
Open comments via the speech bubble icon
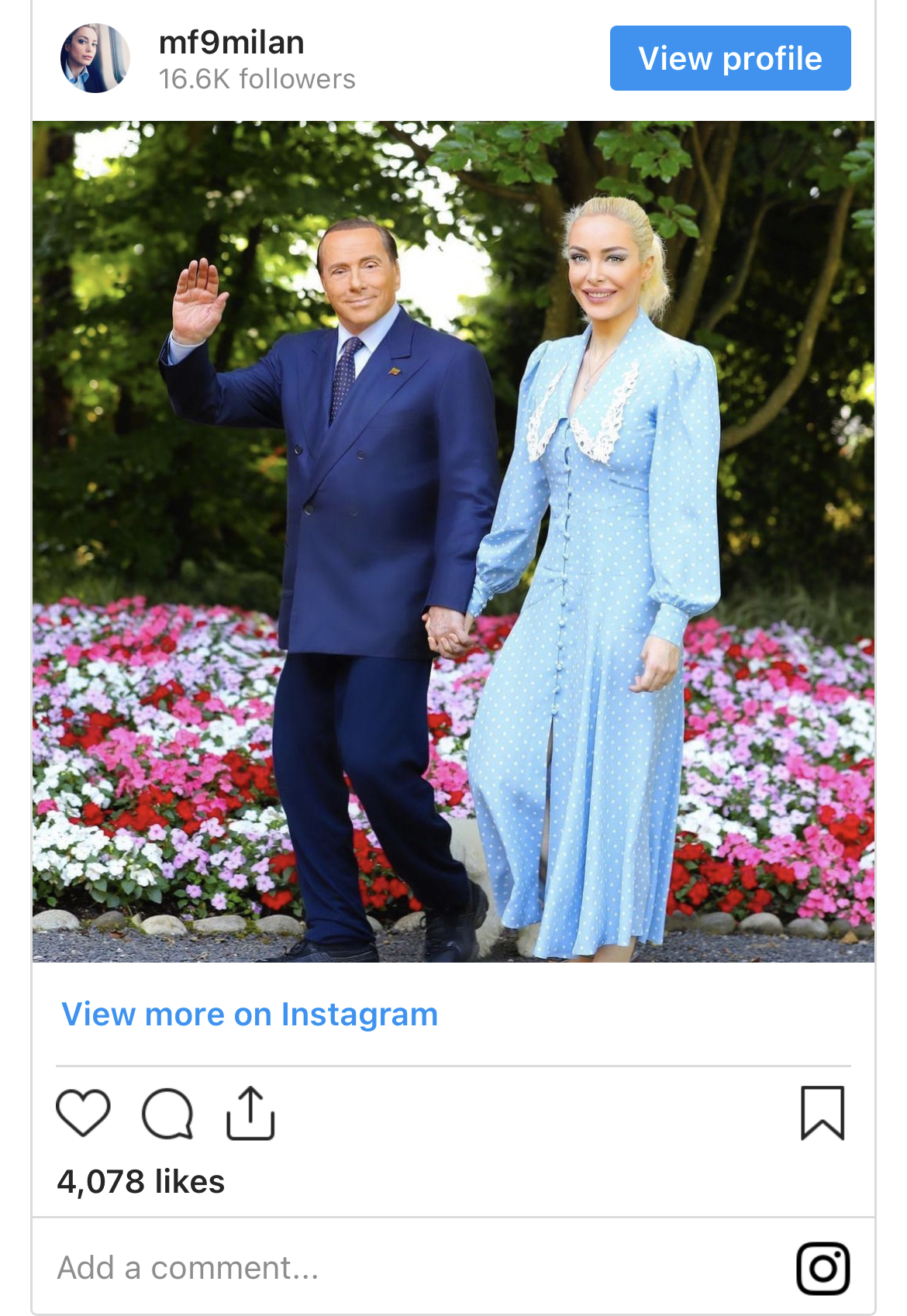(167, 1114)
